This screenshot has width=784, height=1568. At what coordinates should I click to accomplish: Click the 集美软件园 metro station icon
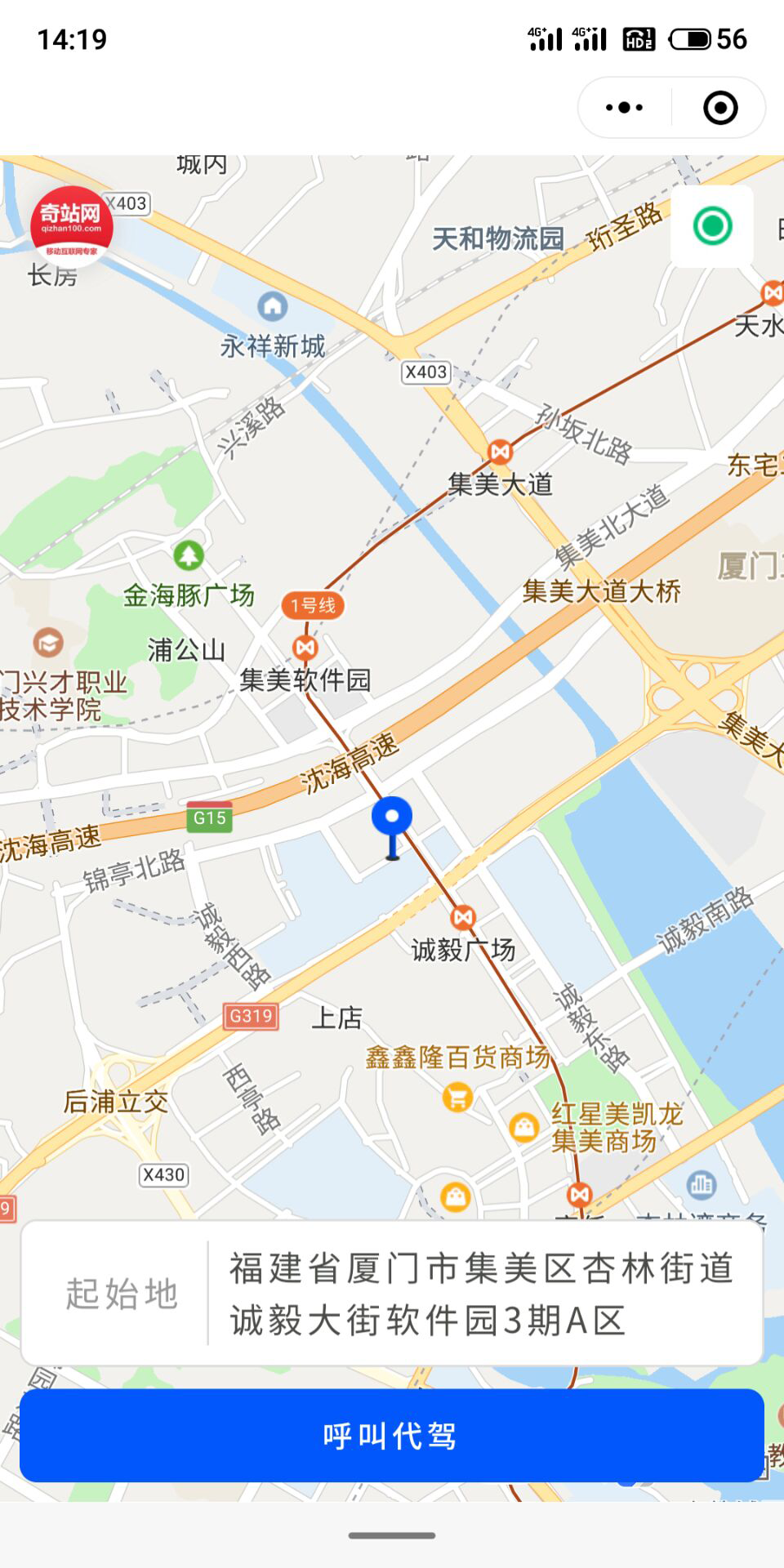[x=304, y=646]
